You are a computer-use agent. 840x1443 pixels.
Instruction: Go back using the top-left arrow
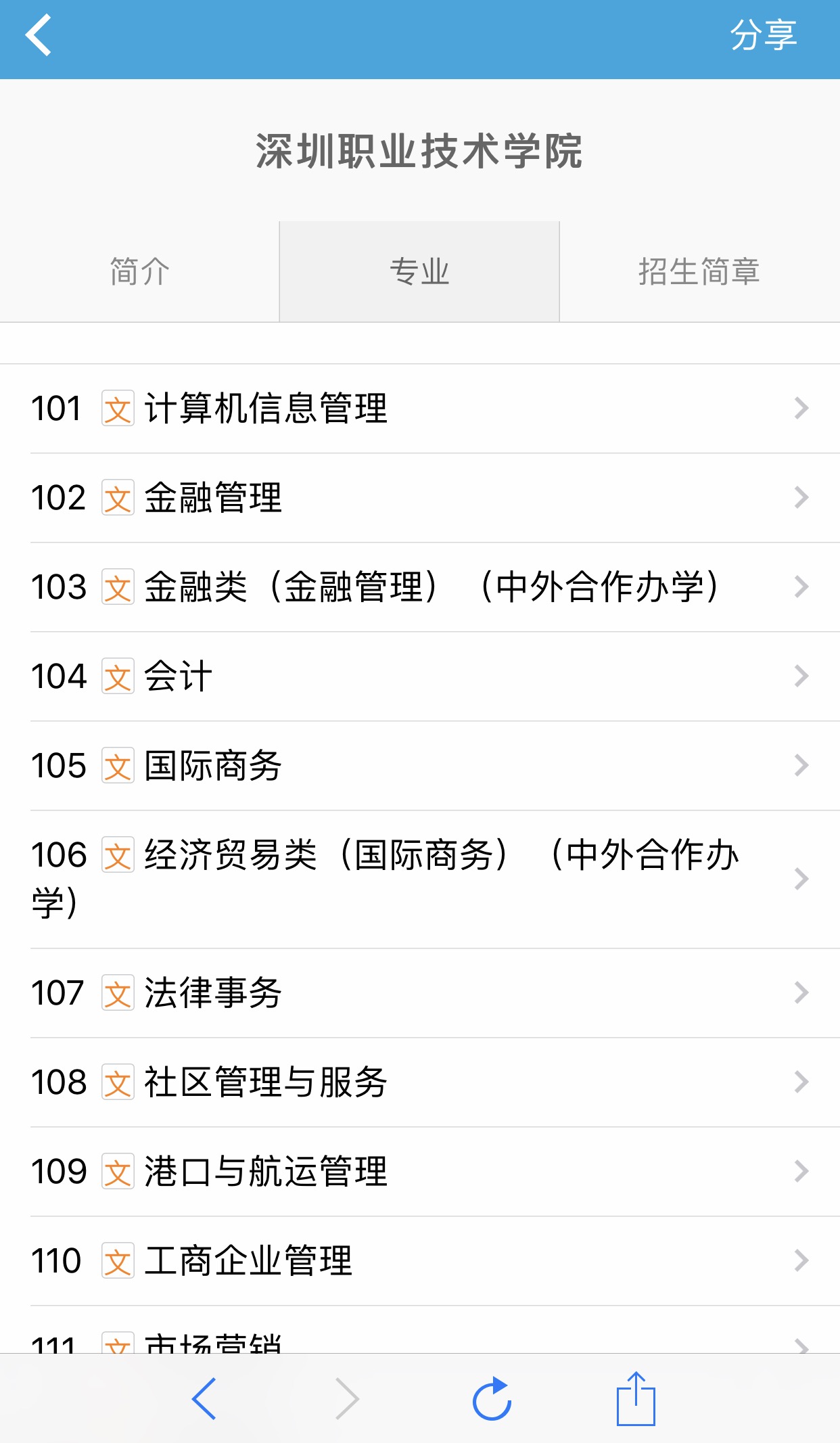pos(39,35)
